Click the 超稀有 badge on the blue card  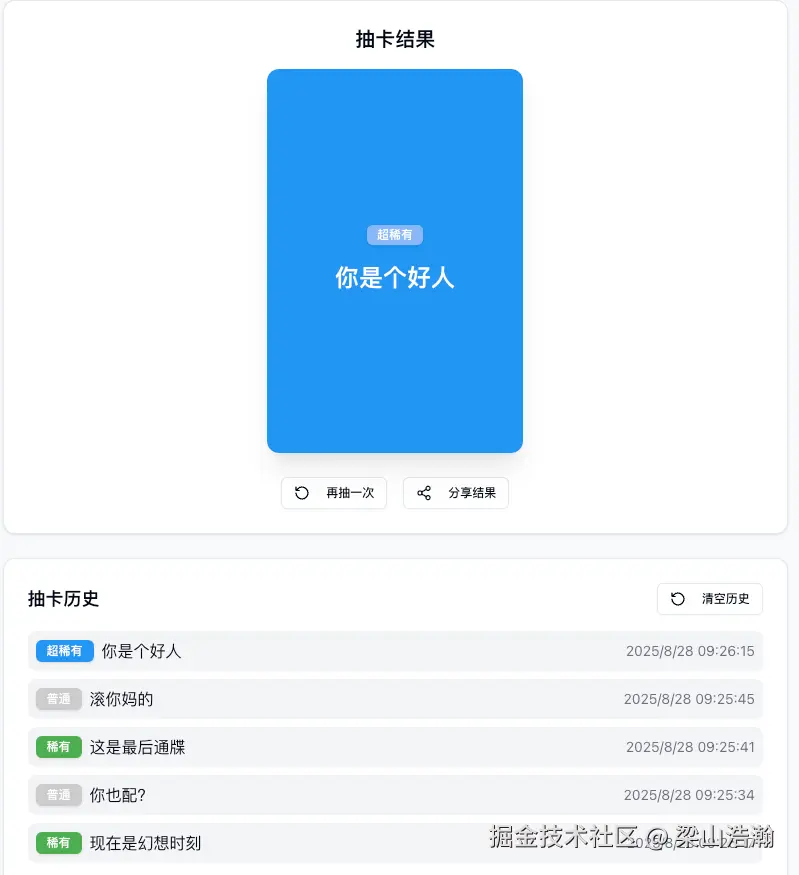[x=394, y=234]
